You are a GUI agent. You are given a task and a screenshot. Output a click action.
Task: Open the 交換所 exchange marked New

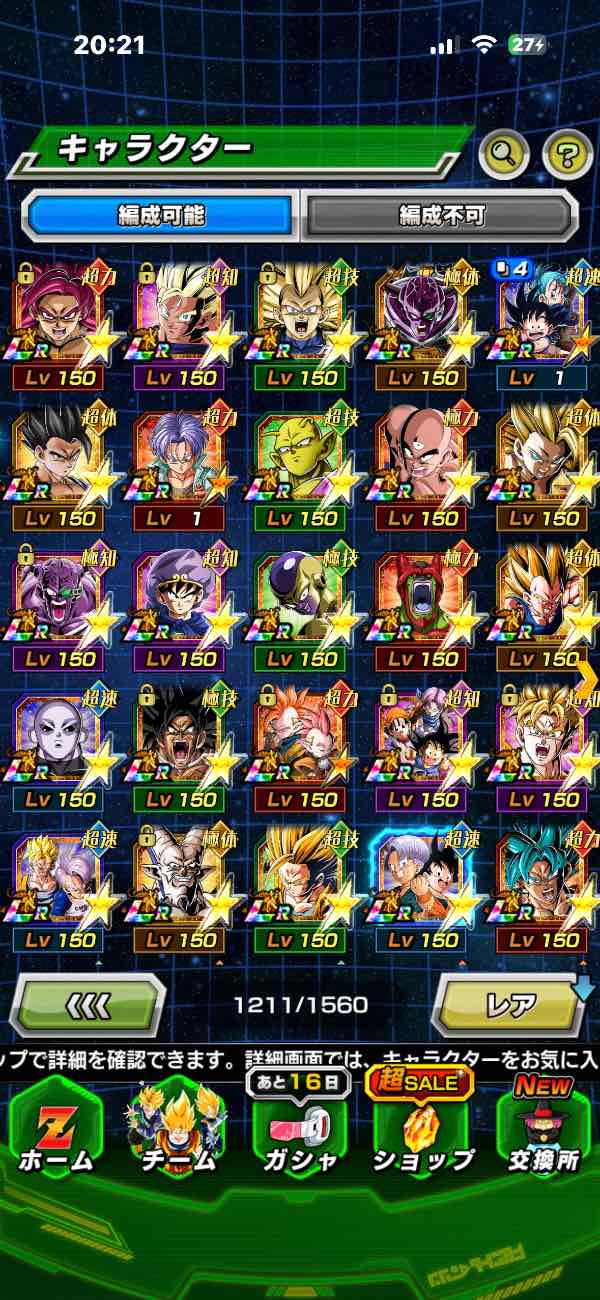tap(543, 1130)
